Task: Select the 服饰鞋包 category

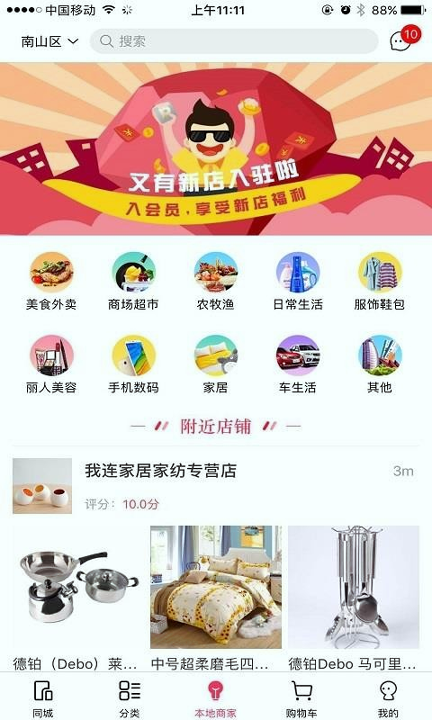Action: (x=379, y=281)
